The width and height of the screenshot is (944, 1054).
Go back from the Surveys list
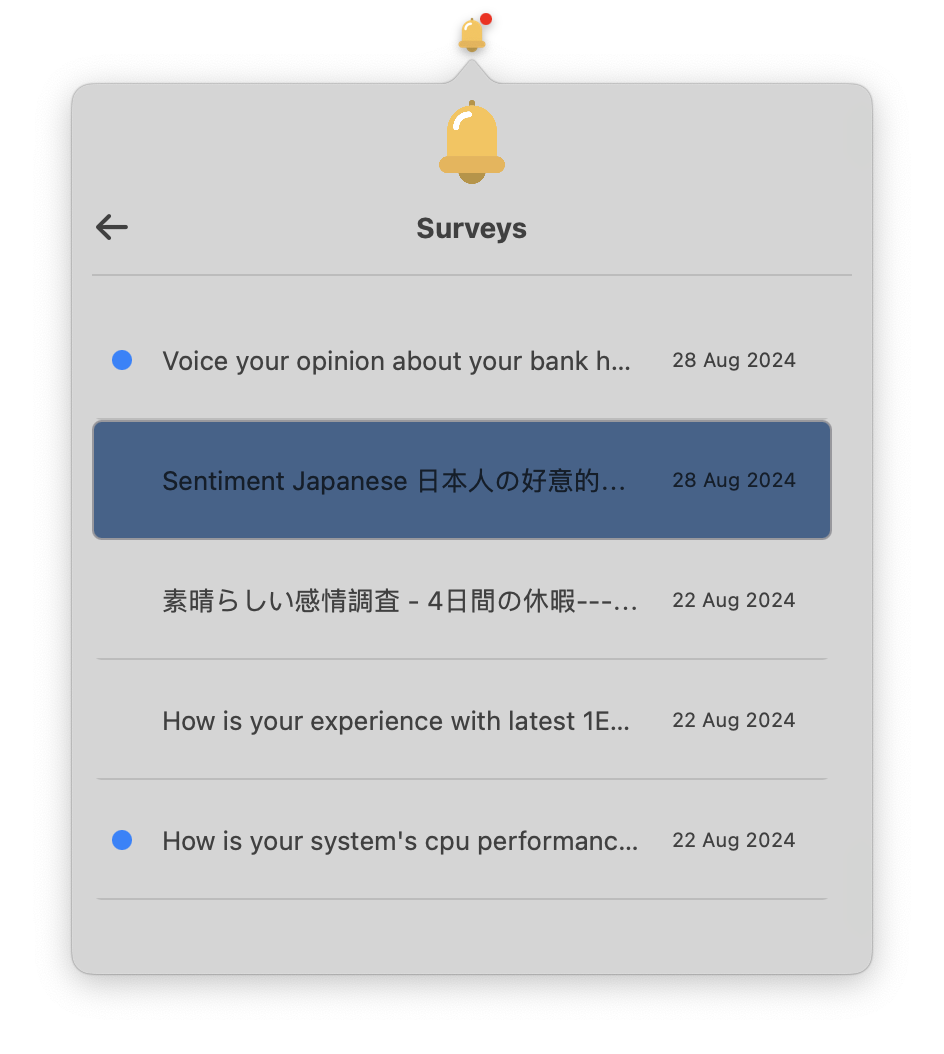[x=112, y=228]
